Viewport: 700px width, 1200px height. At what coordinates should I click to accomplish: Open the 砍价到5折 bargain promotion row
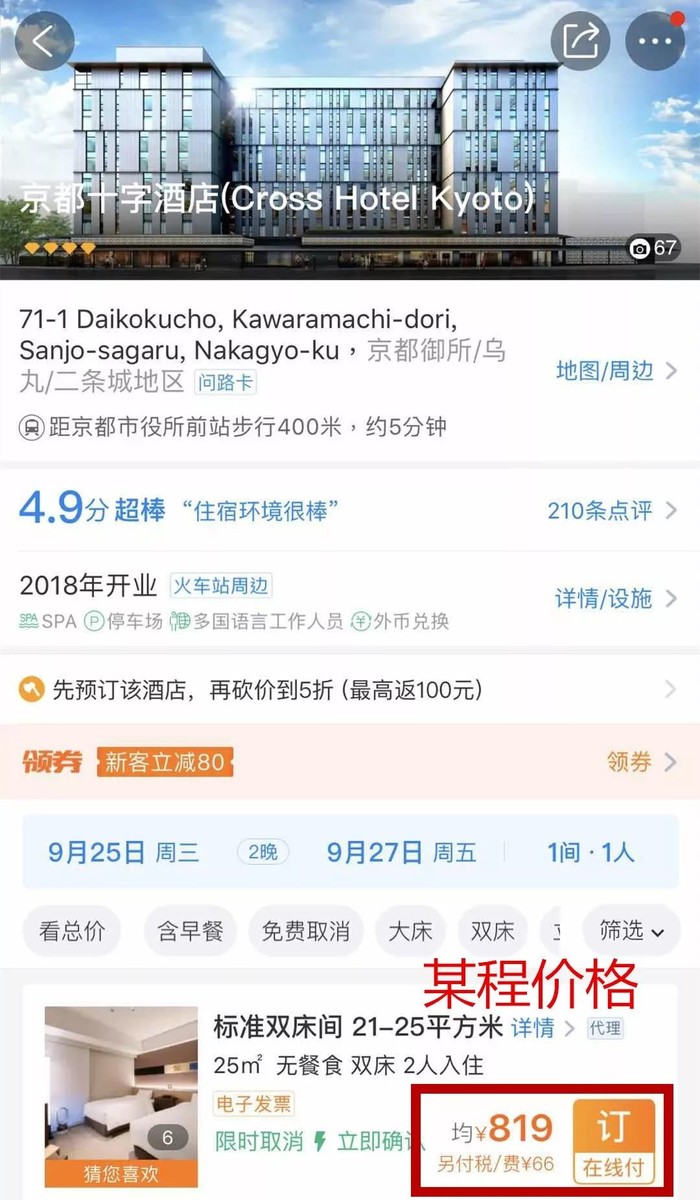(350, 689)
